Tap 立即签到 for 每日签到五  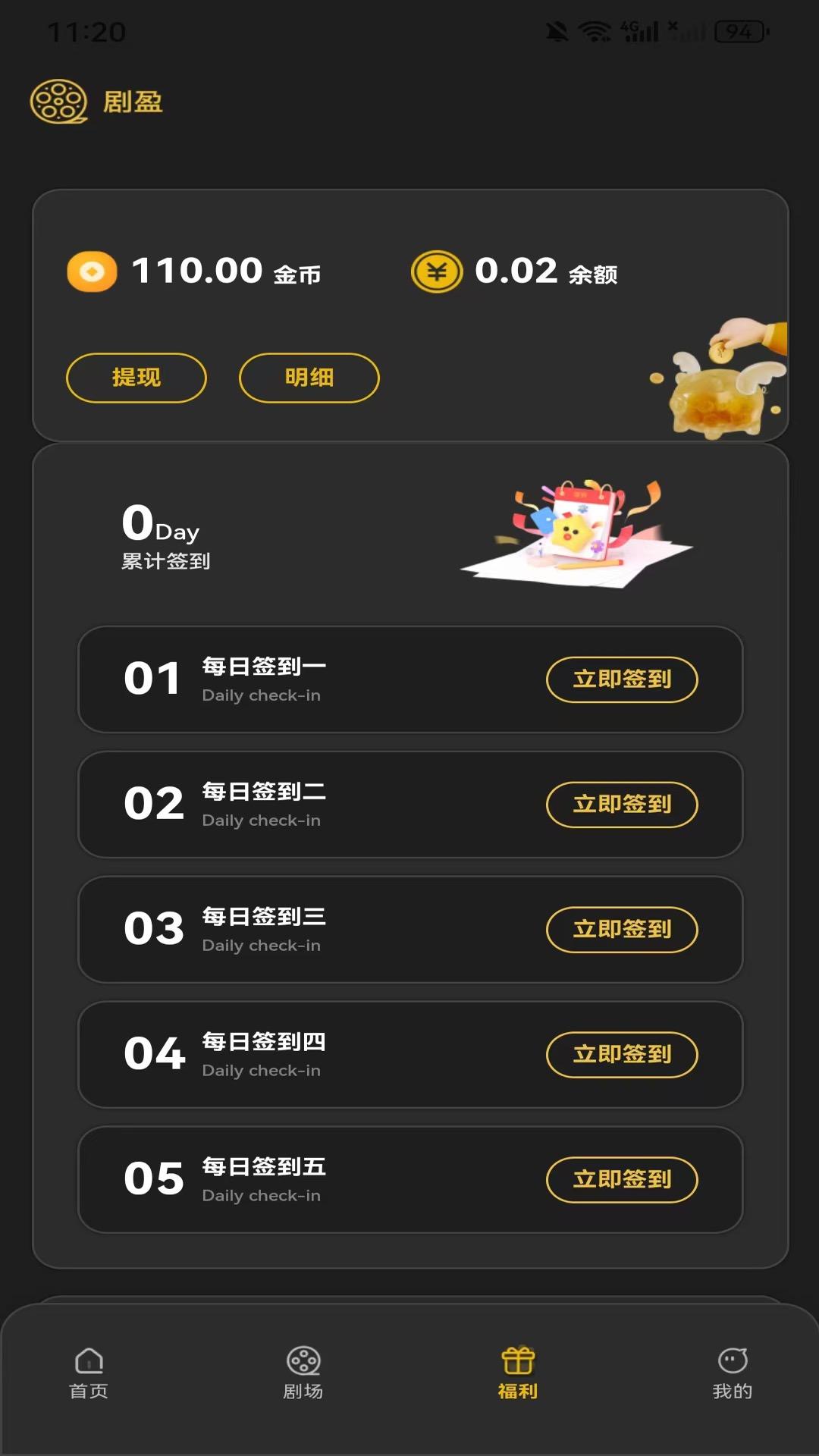tap(622, 1180)
